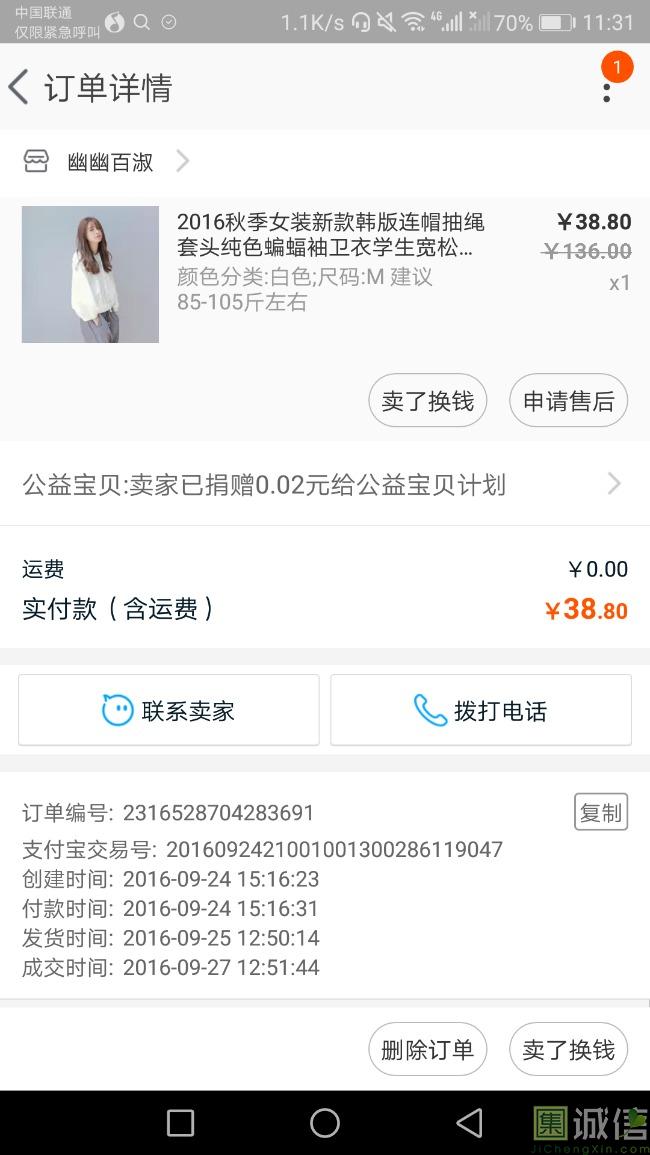Open the system recent apps view
The height and width of the screenshot is (1155, 650).
click(180, 1123)
